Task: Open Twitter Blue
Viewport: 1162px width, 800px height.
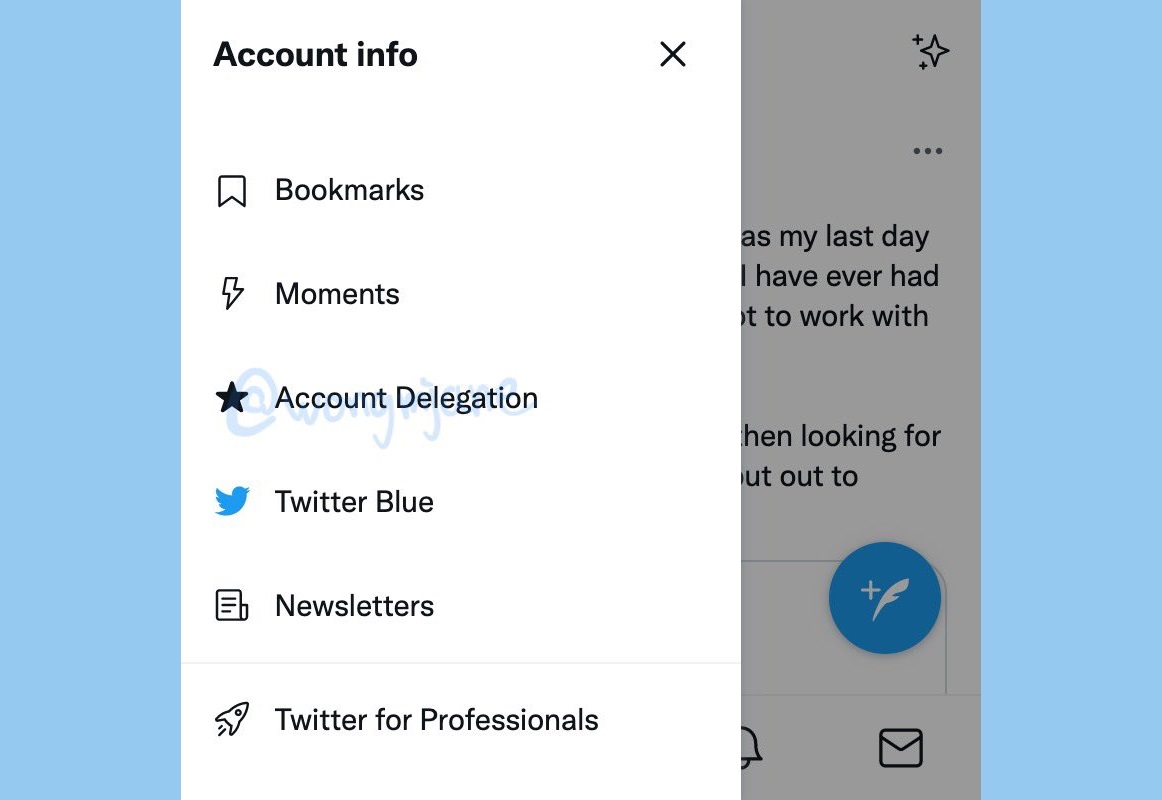Action: coord(353,502)
